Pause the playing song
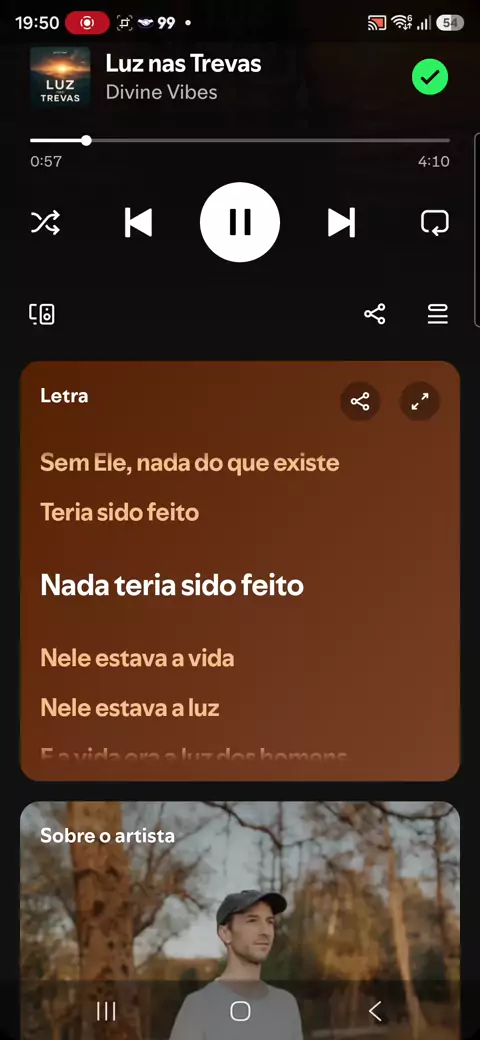 pyautogui.click(x=240, y=222)
